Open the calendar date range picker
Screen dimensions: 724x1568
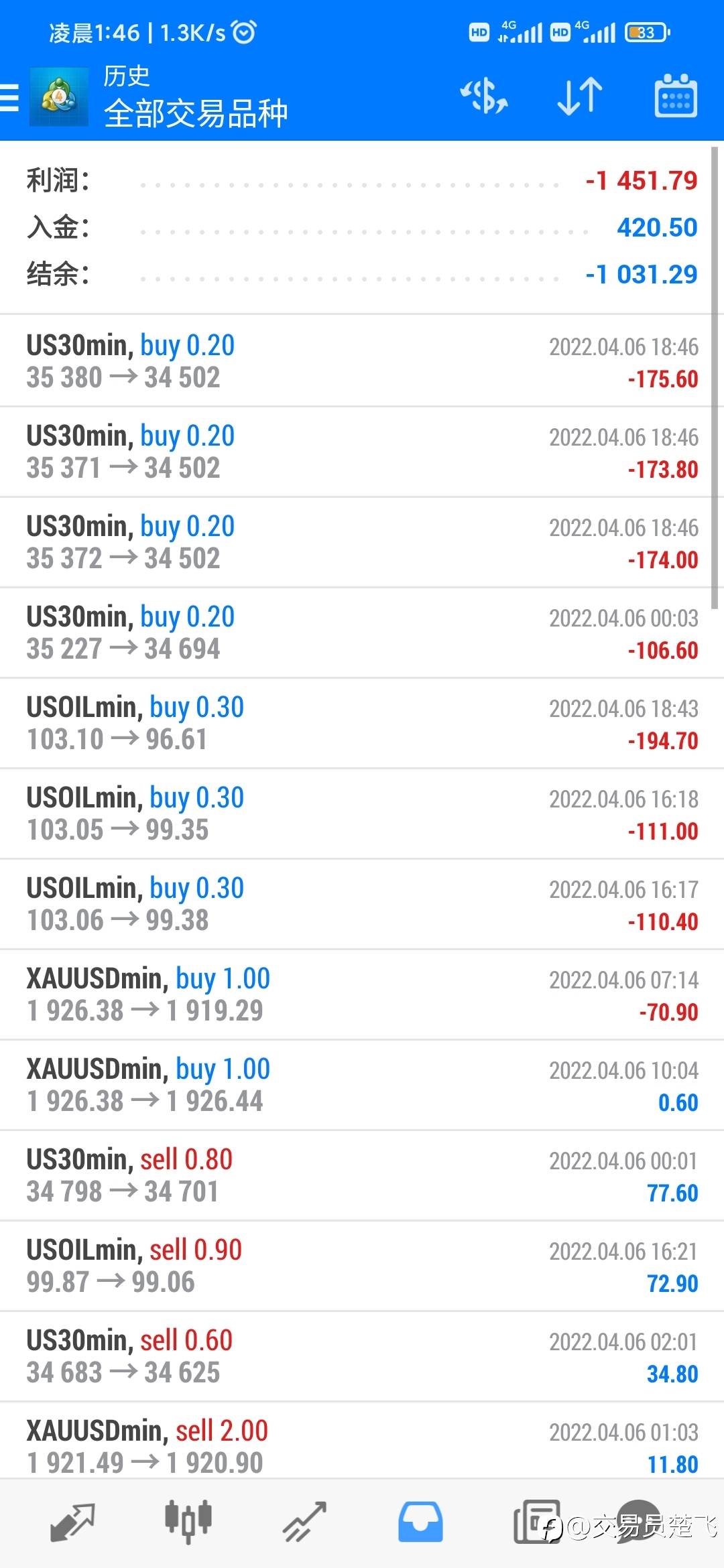(x=675, y=96)
